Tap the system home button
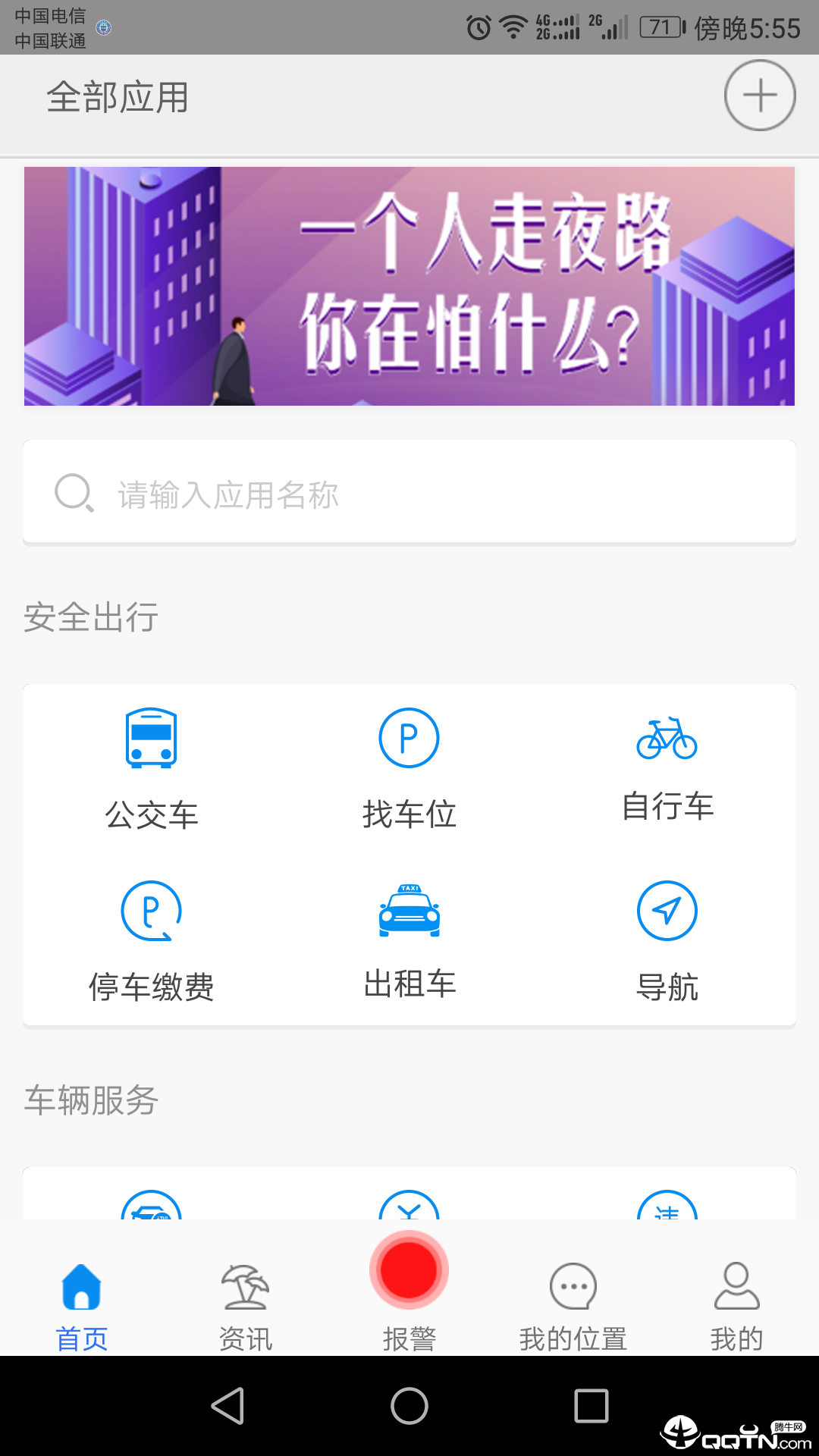Screen dimensions: 819x1456 pyautogui.click(x=409, y=1406)
